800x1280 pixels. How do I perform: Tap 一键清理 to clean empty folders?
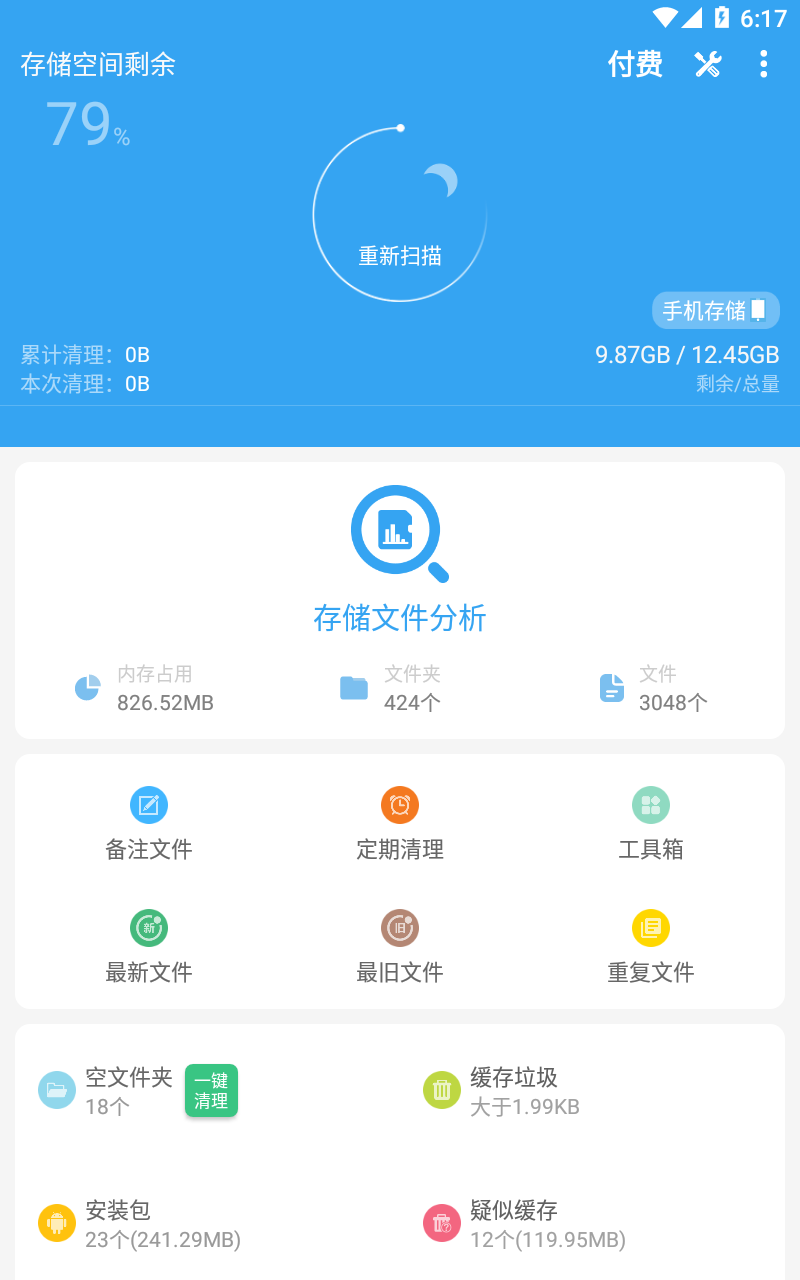[x=211, y=1090]
